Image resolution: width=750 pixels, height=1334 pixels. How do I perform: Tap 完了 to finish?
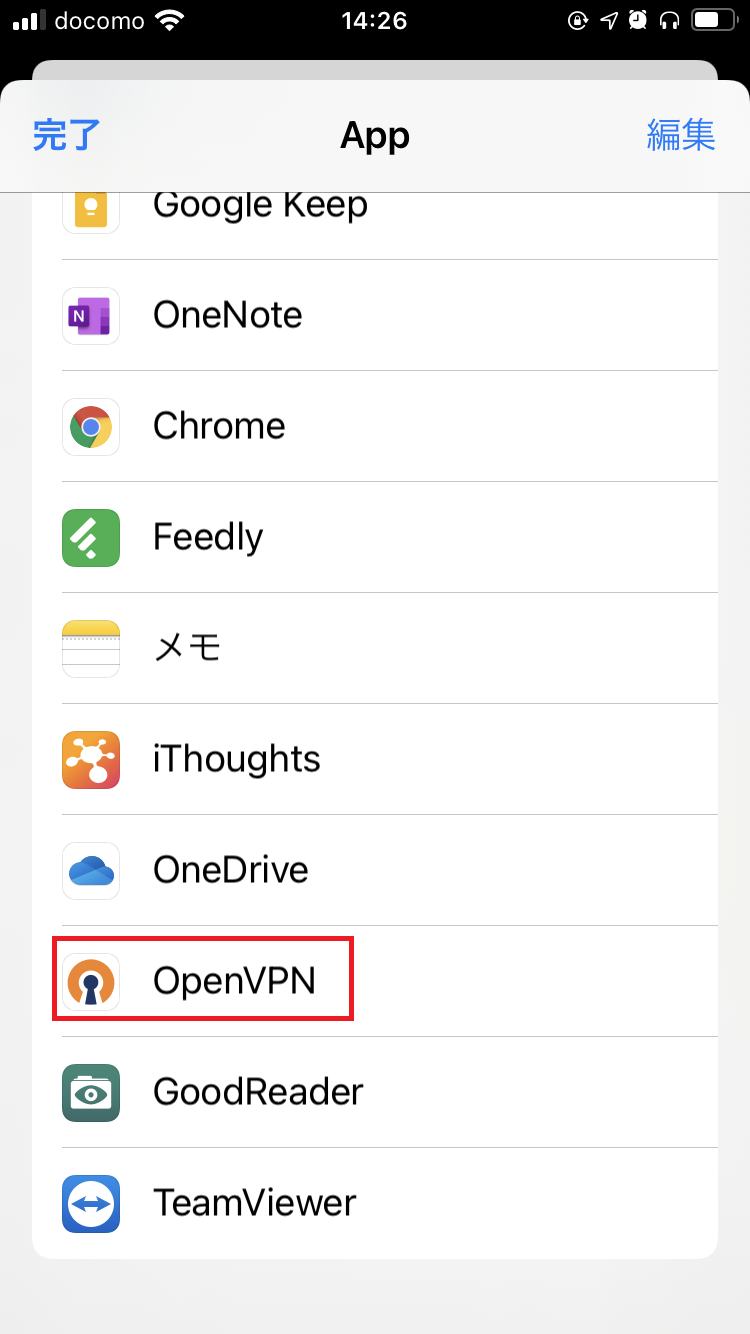coord(67,135)
